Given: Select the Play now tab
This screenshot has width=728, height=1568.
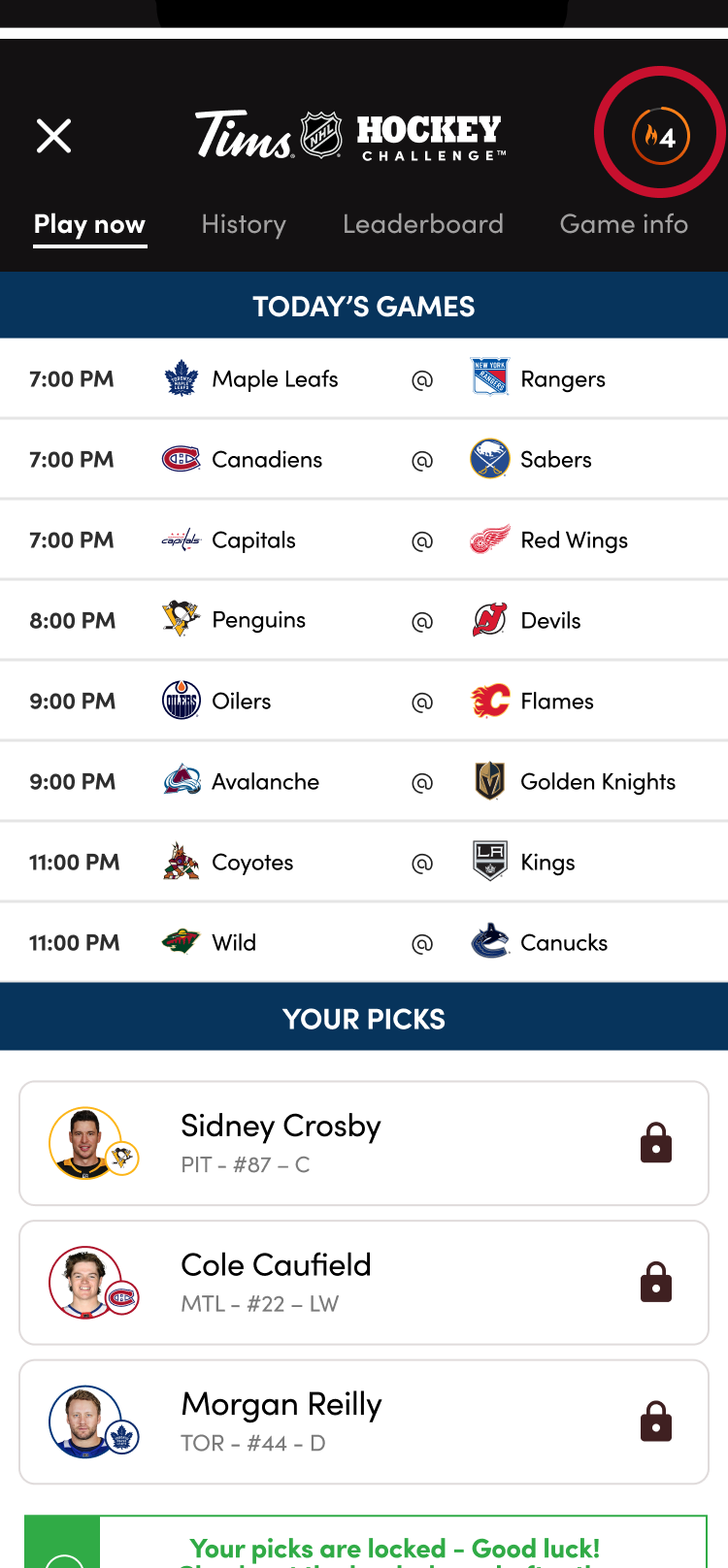Looking at the screenshot, I should point(89,224).
